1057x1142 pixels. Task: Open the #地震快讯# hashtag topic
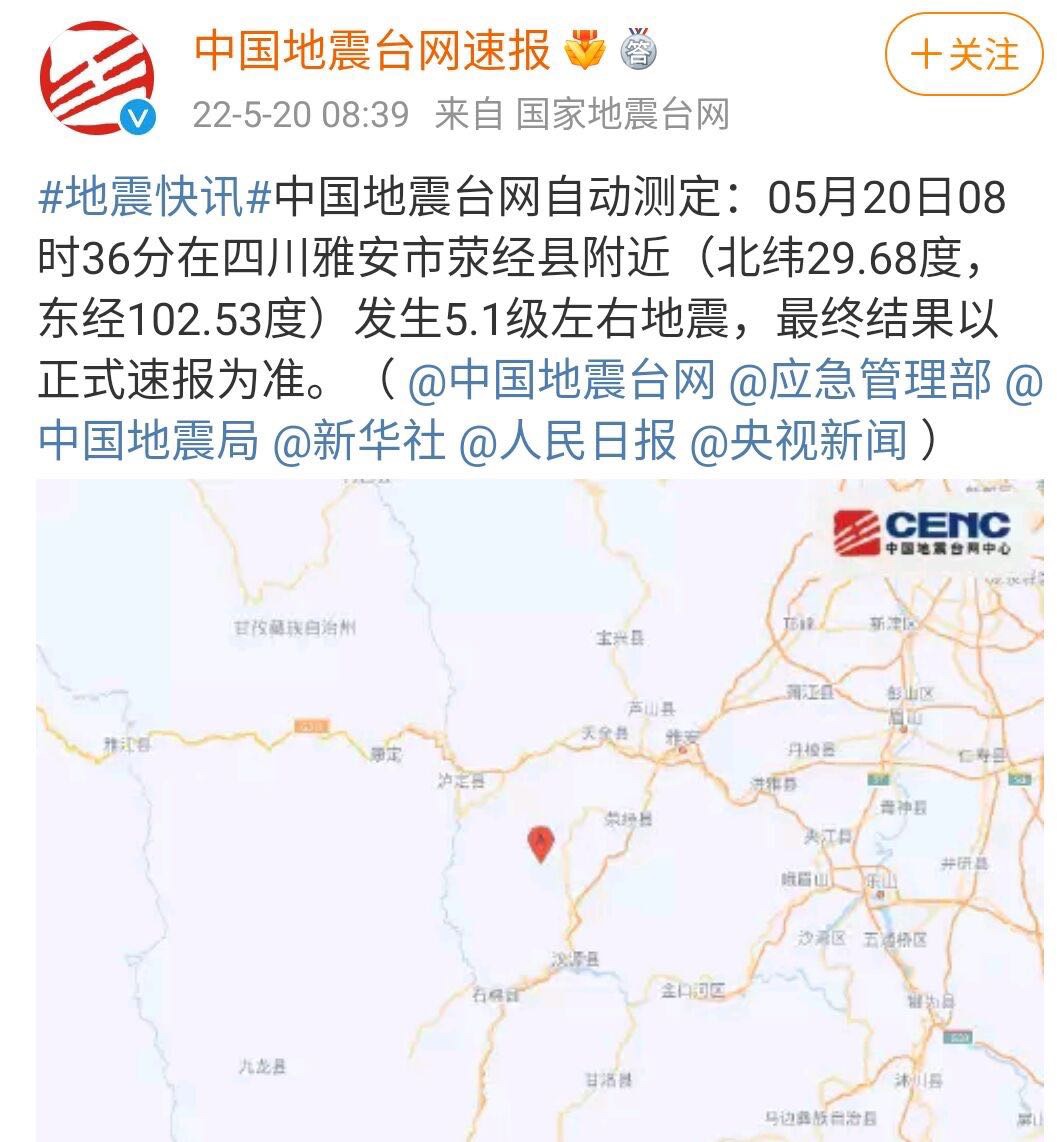(x=155, y=198)
